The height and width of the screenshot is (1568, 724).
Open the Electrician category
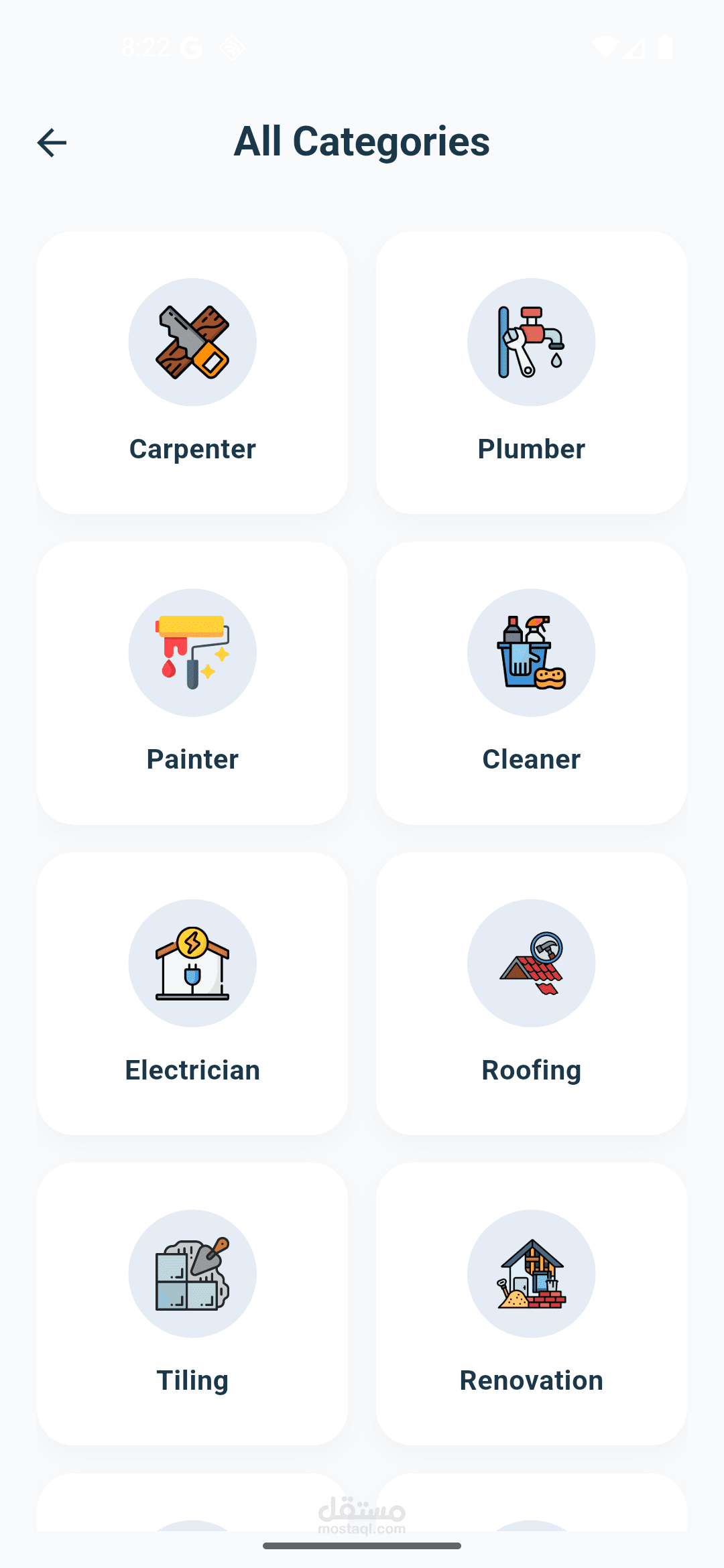coord(192,993)
